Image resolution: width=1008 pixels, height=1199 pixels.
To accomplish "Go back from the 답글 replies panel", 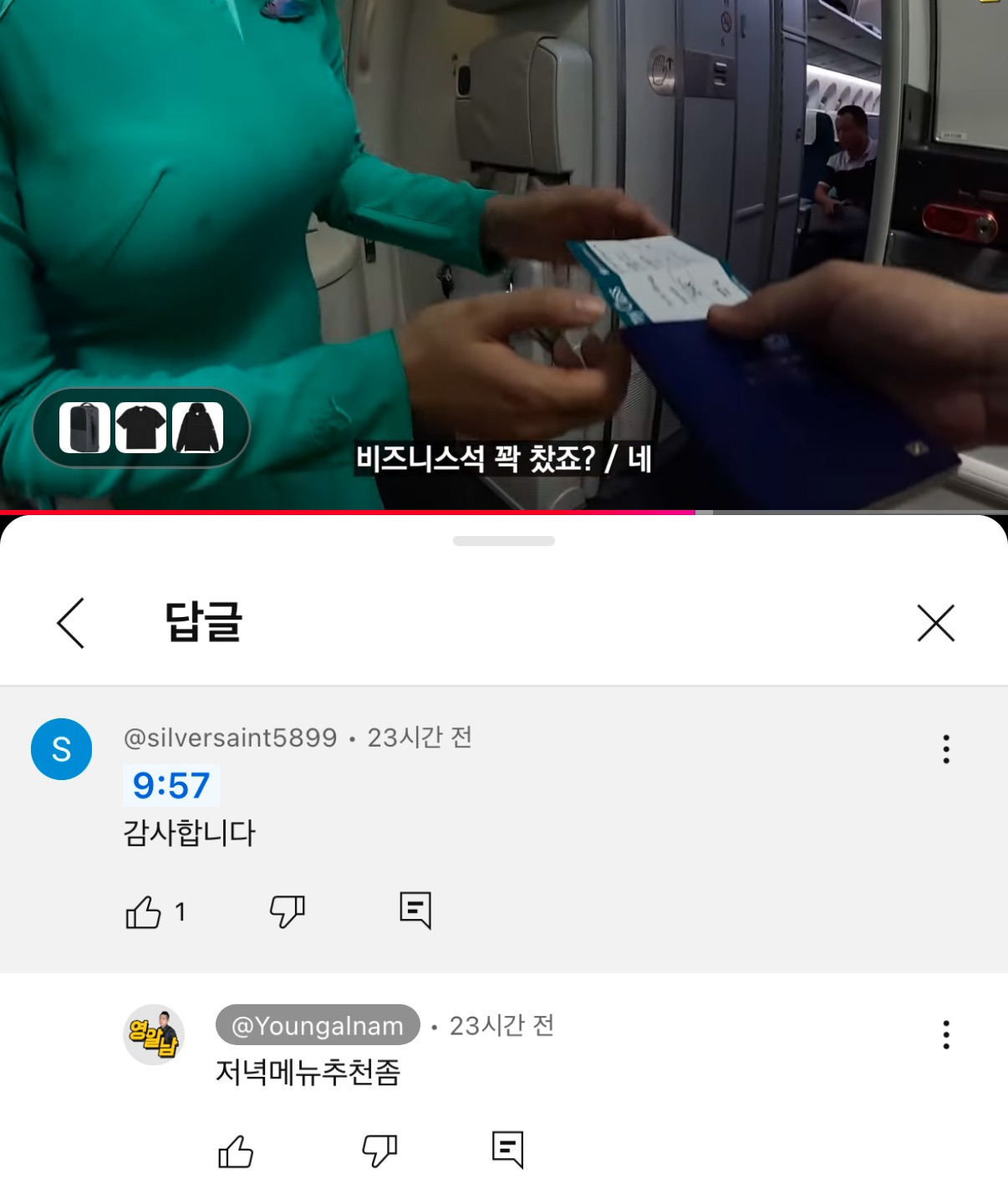I will pyautogui.click(x=71, y=623).
